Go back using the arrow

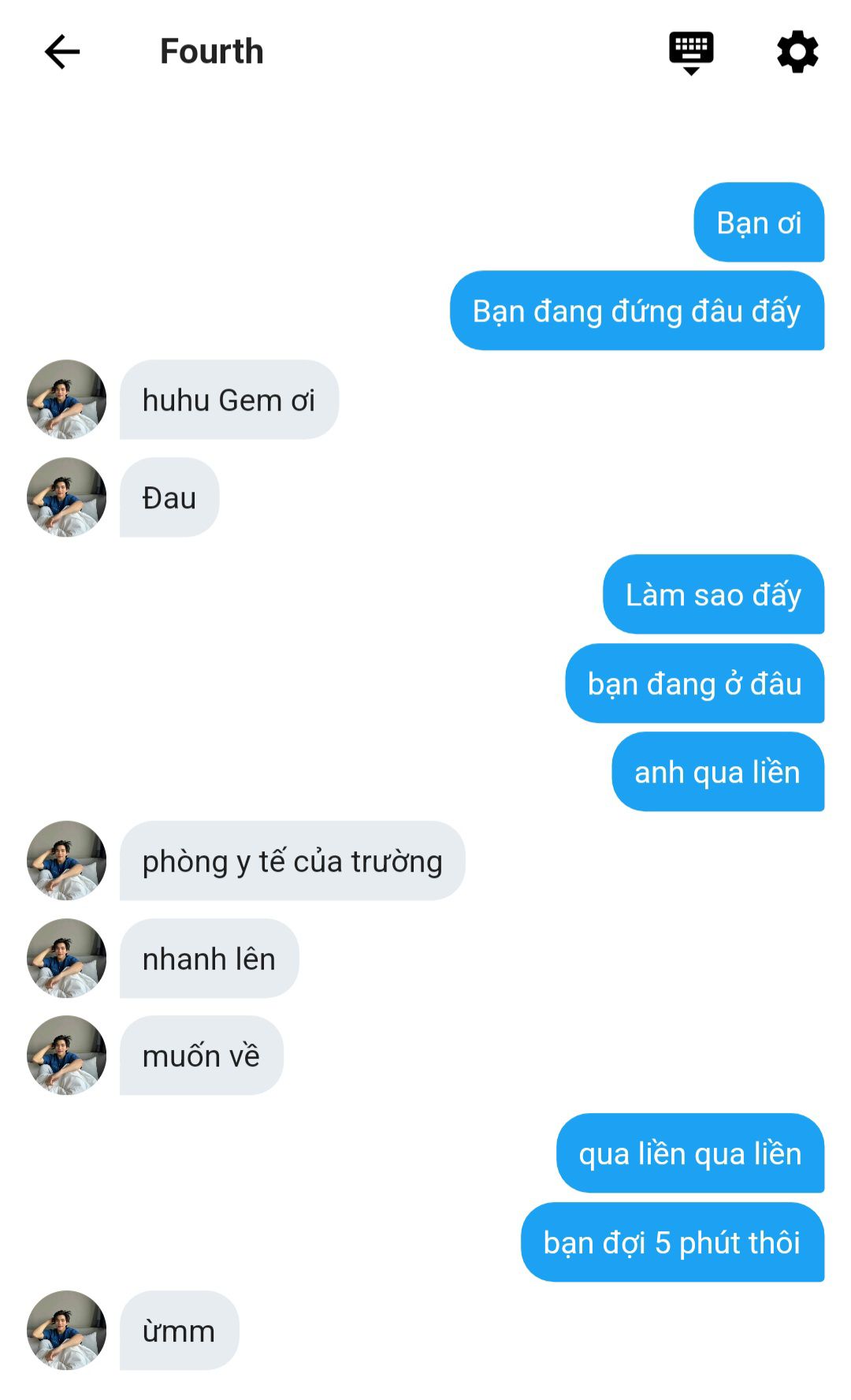coord(62,53)
